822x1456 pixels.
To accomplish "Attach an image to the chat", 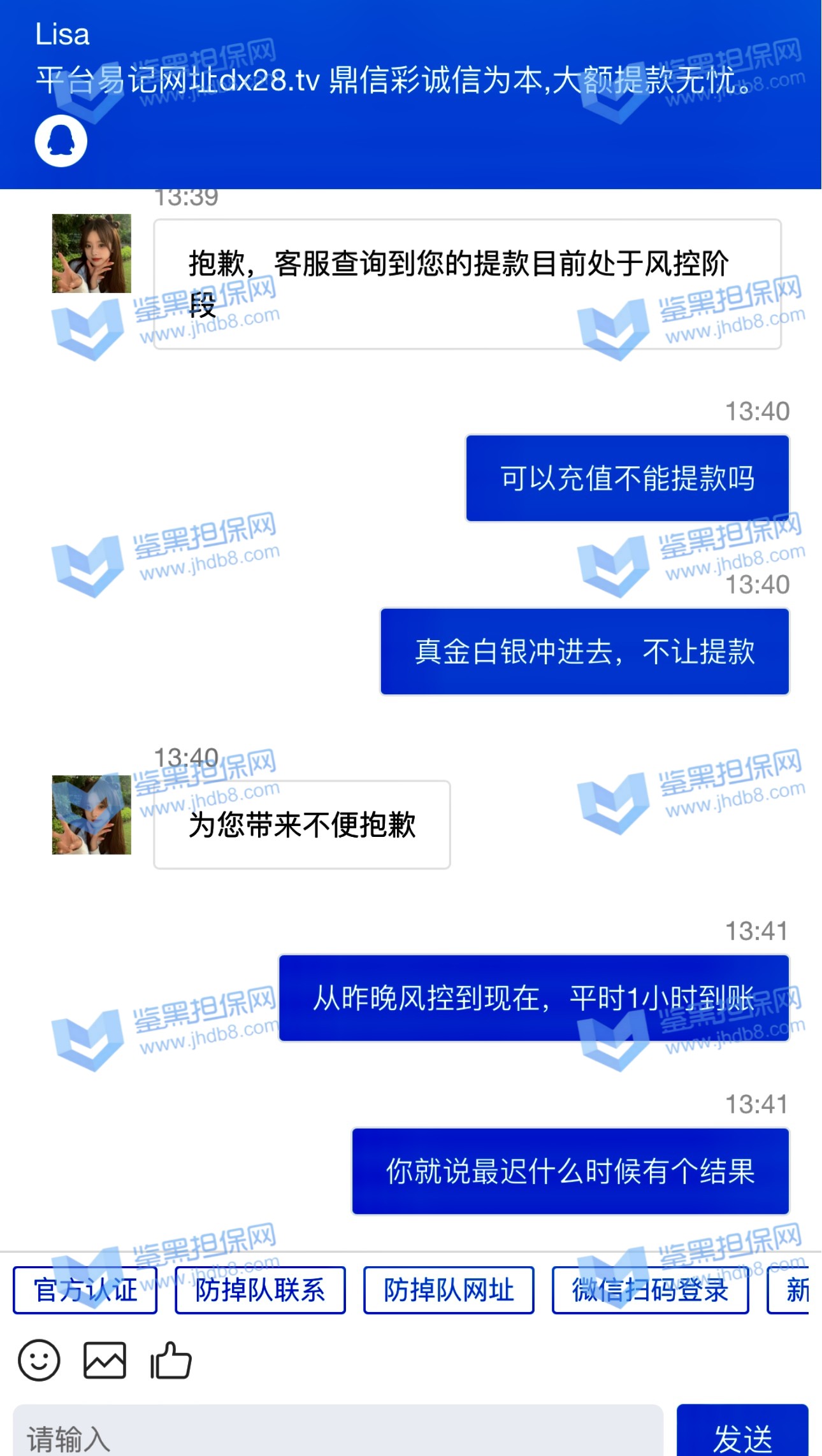I will [x=105, y=1360].
